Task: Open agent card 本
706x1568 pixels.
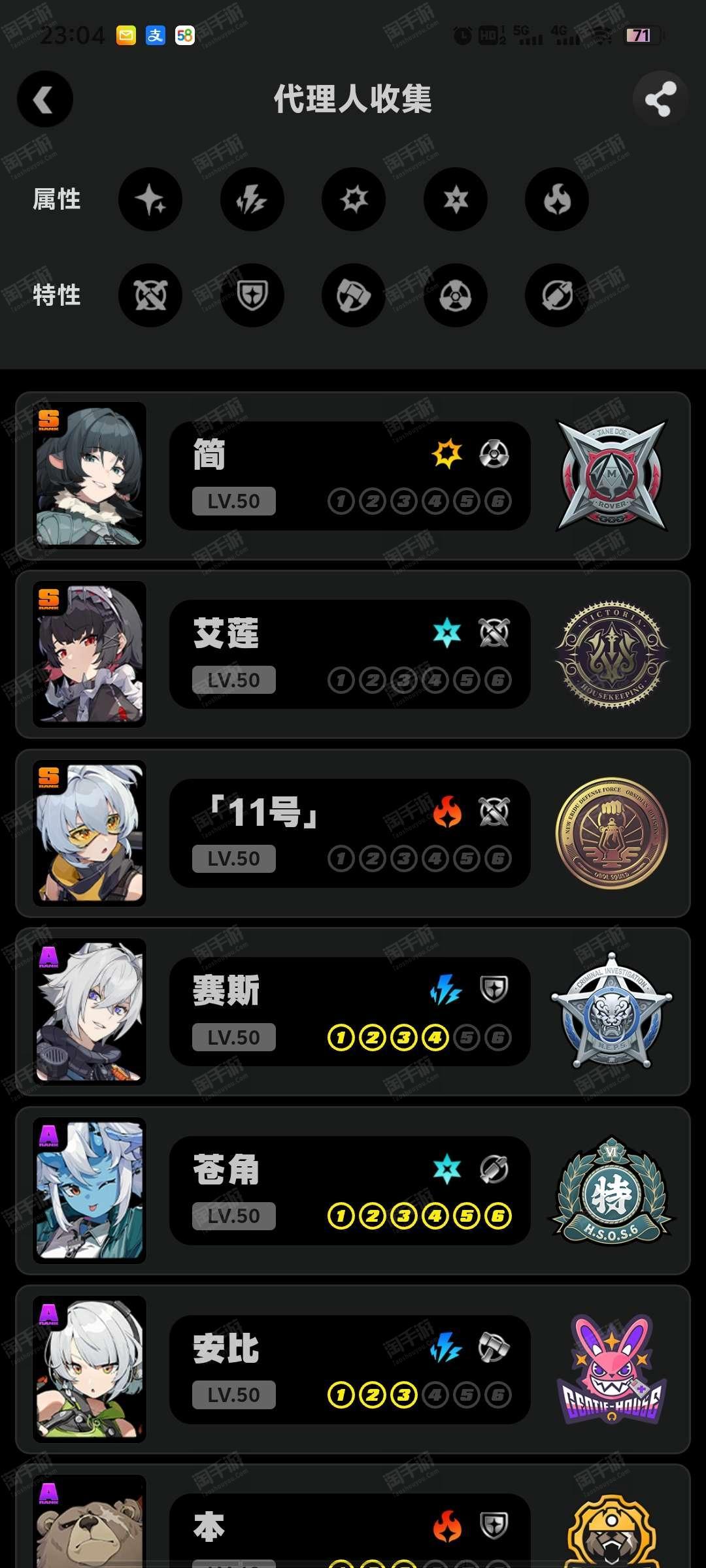Action: pos(353,1516)
